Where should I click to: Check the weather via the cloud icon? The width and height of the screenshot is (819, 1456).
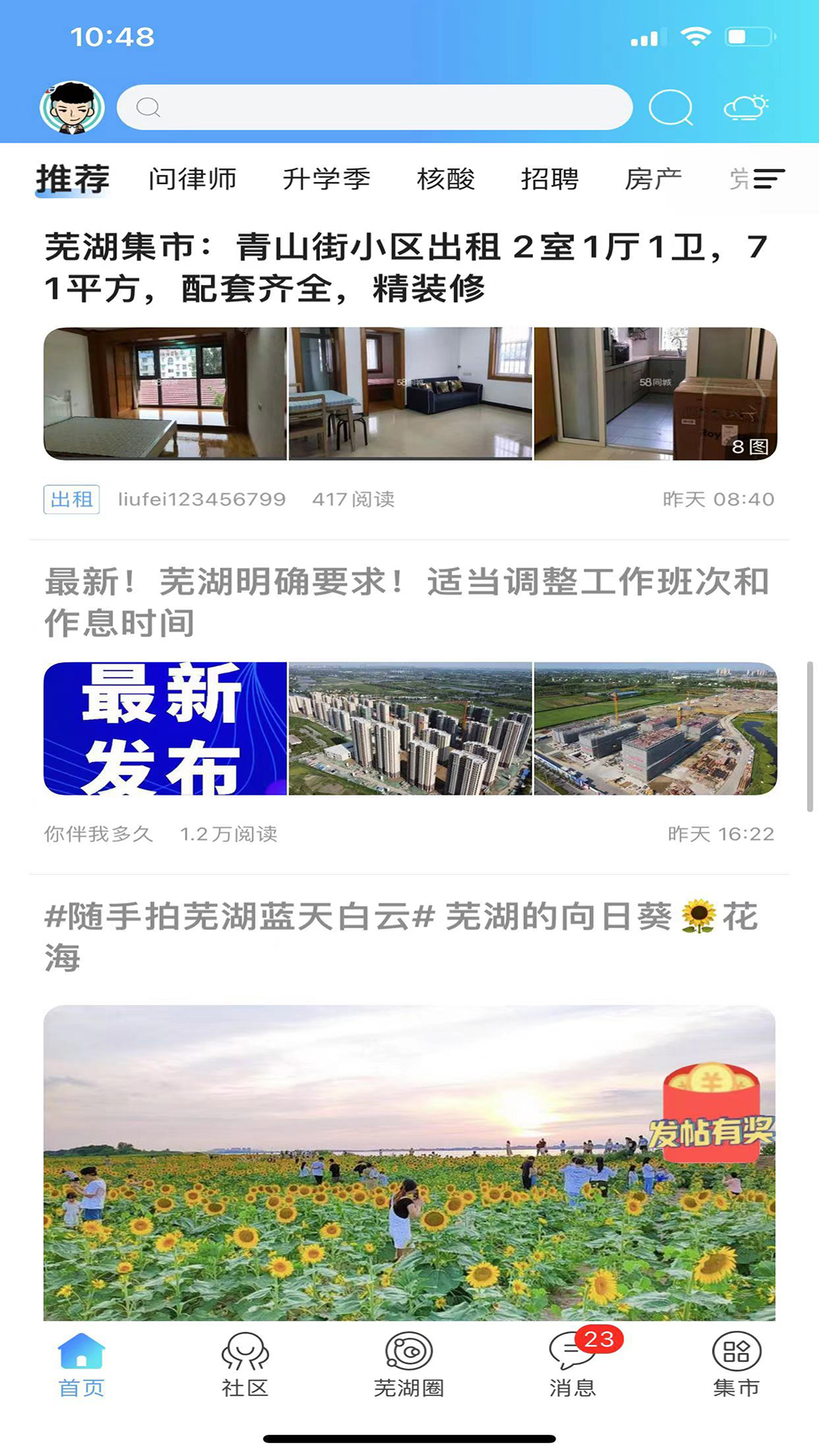click(745, 107)
